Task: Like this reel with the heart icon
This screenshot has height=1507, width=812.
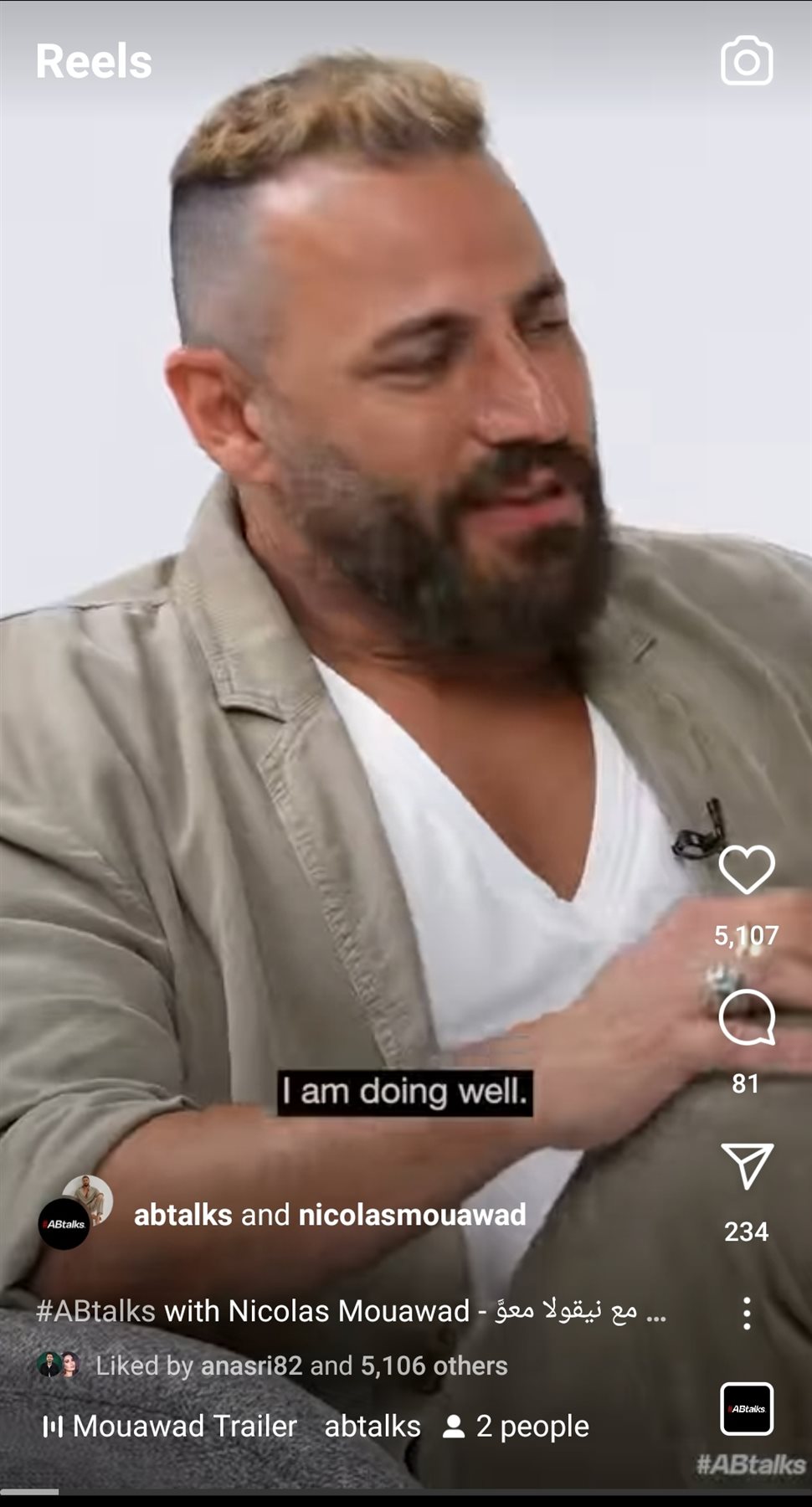Action: click(x=746, y=870)
